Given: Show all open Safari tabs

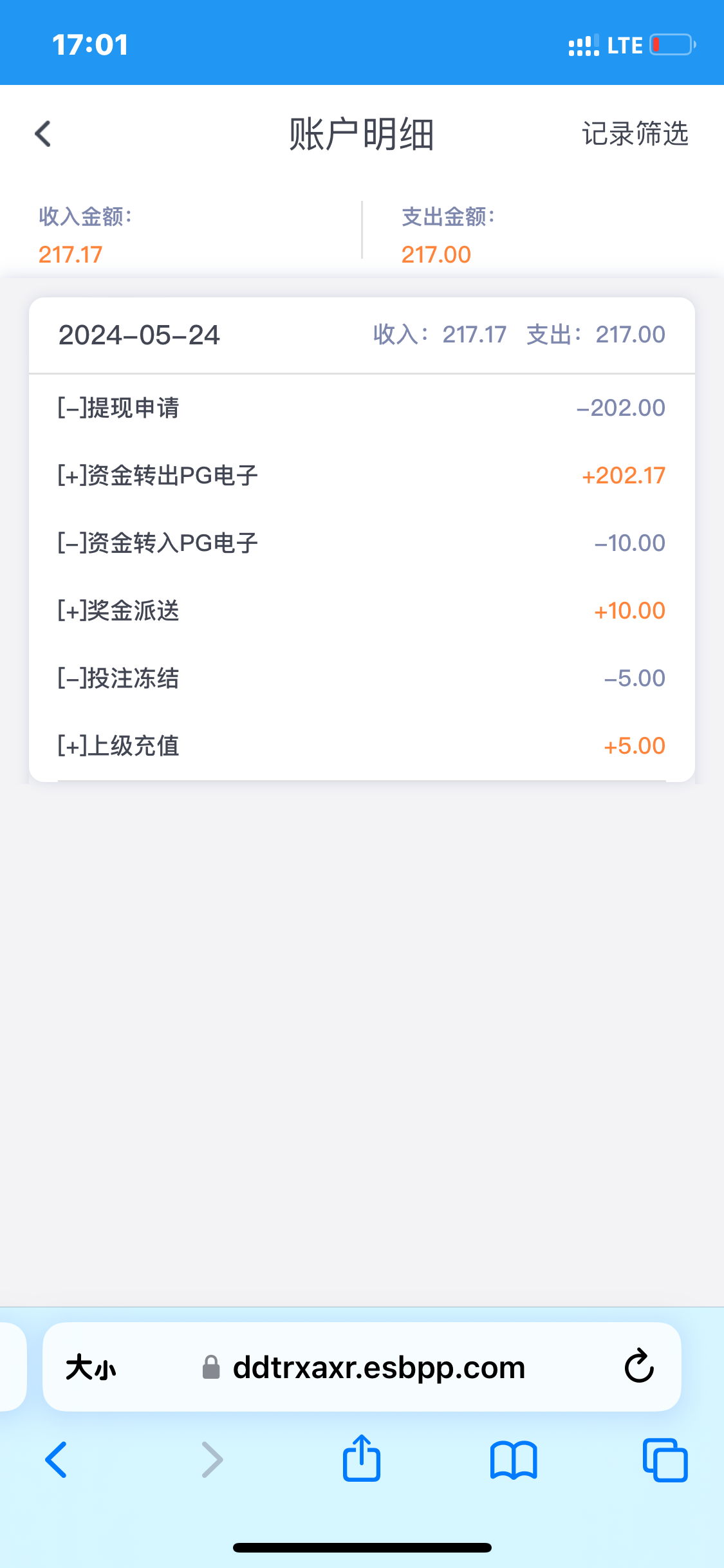Looking at the screenshot, I should [x=665, y=1459].
